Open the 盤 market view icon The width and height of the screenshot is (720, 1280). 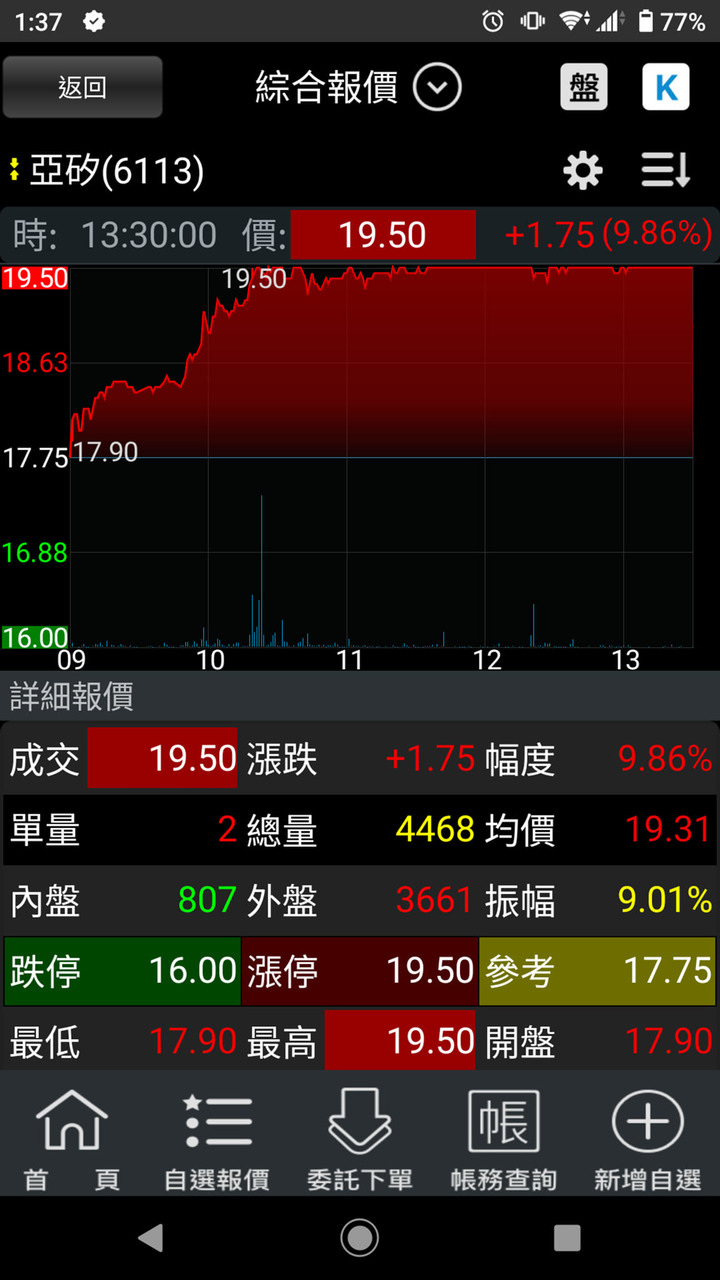click(x=584, y=88)
